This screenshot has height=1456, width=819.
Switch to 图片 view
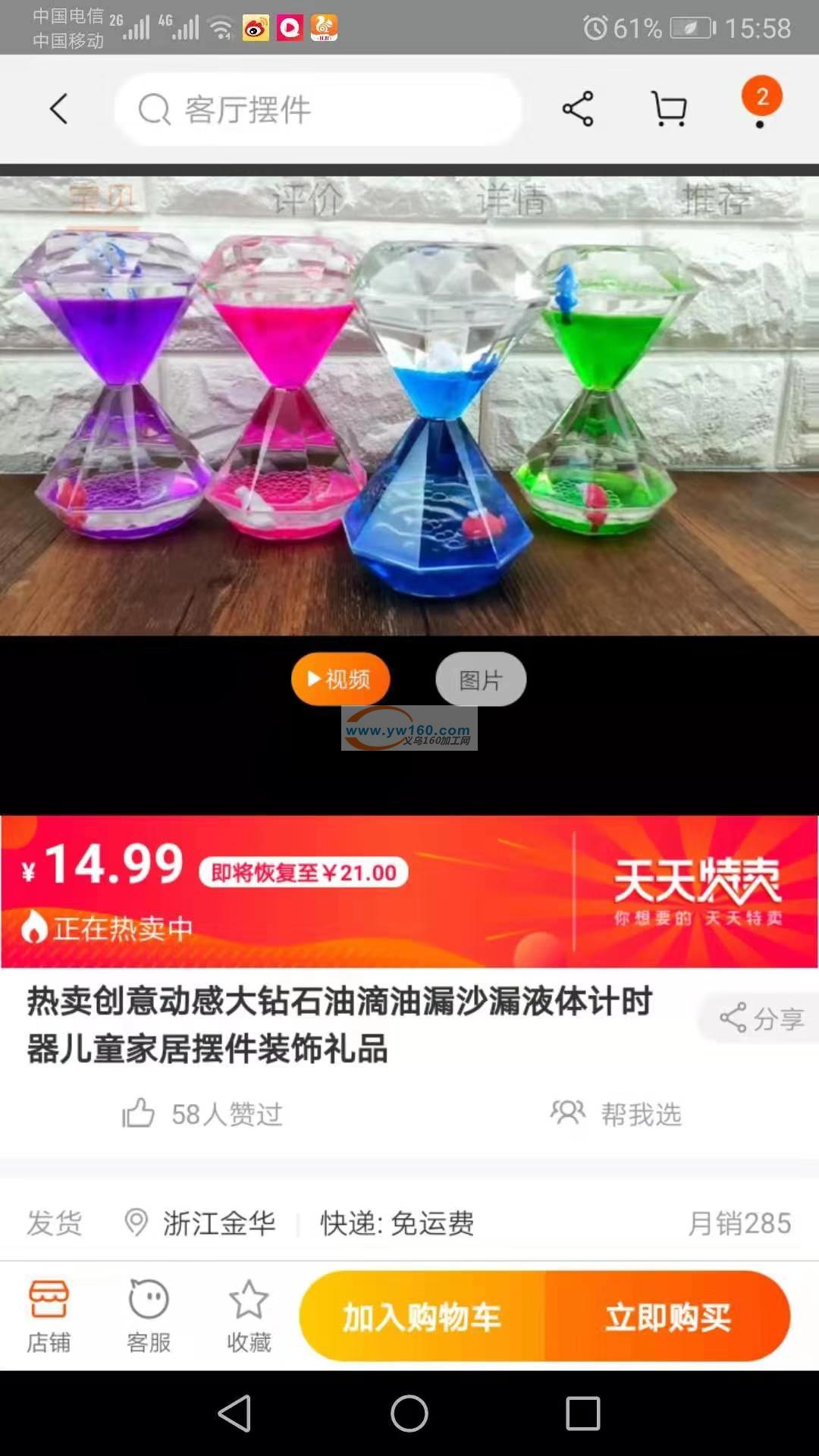click(x=480, y=679)
